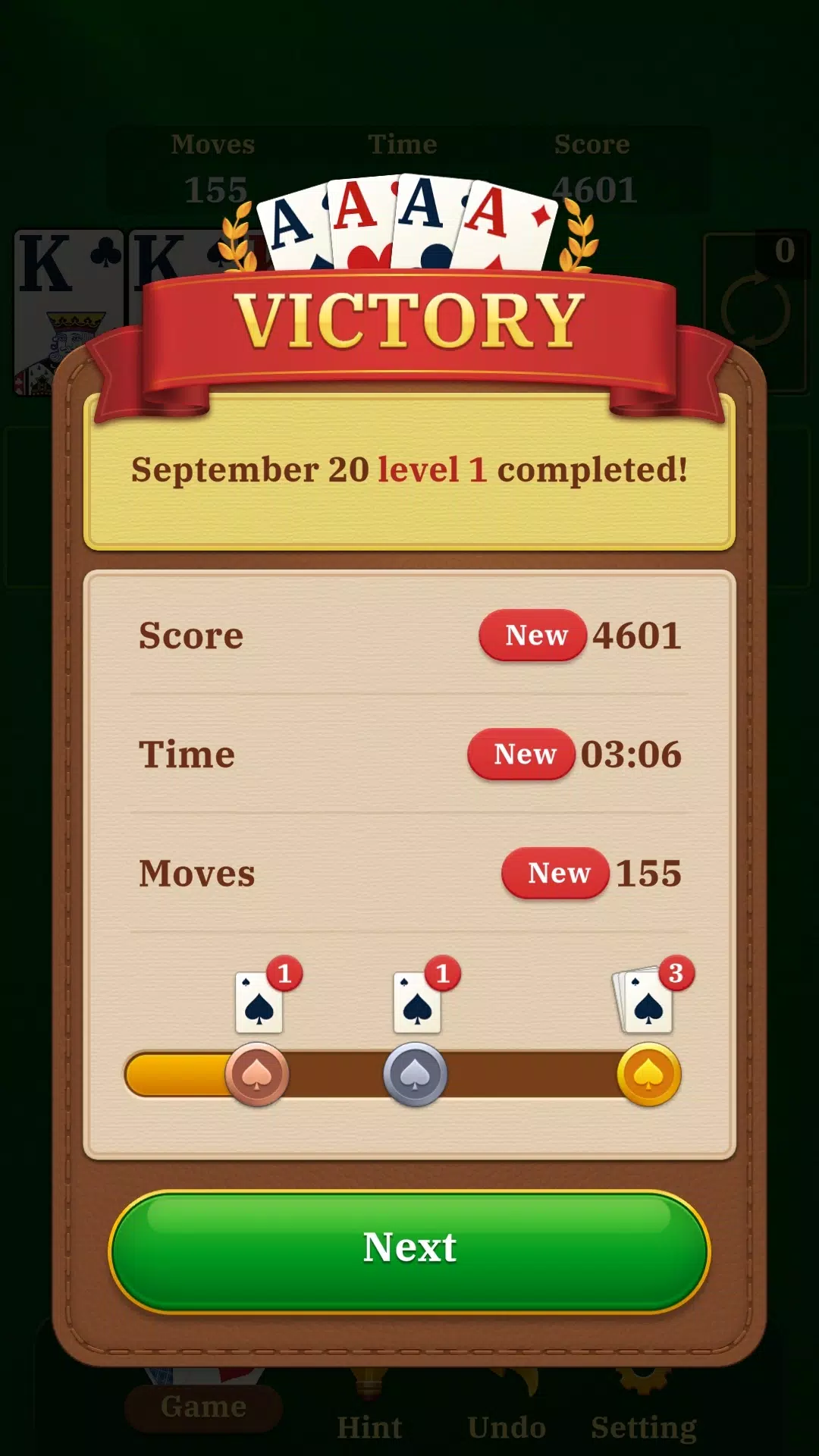Tap the New badge next to Time 03:06
819x1456 pixels.
coord(522,755)
